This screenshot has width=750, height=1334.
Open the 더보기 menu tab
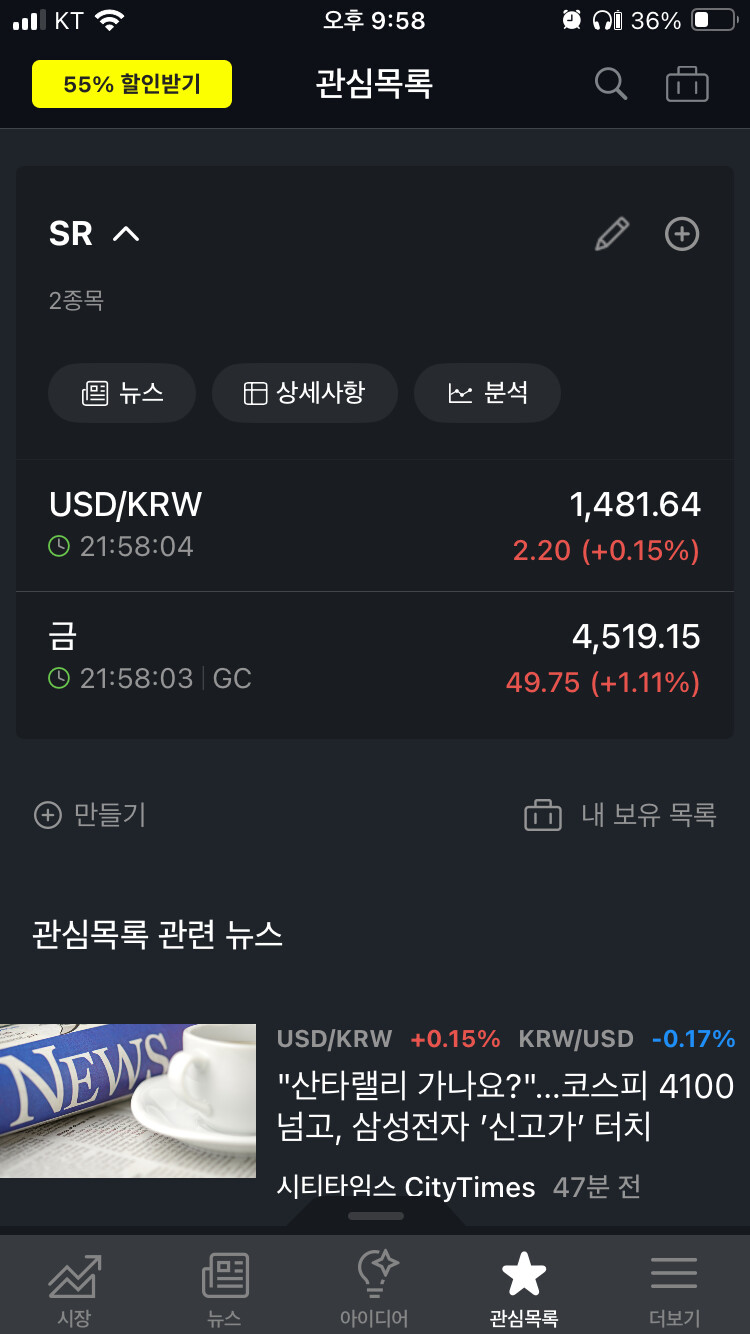(674, 1289)
